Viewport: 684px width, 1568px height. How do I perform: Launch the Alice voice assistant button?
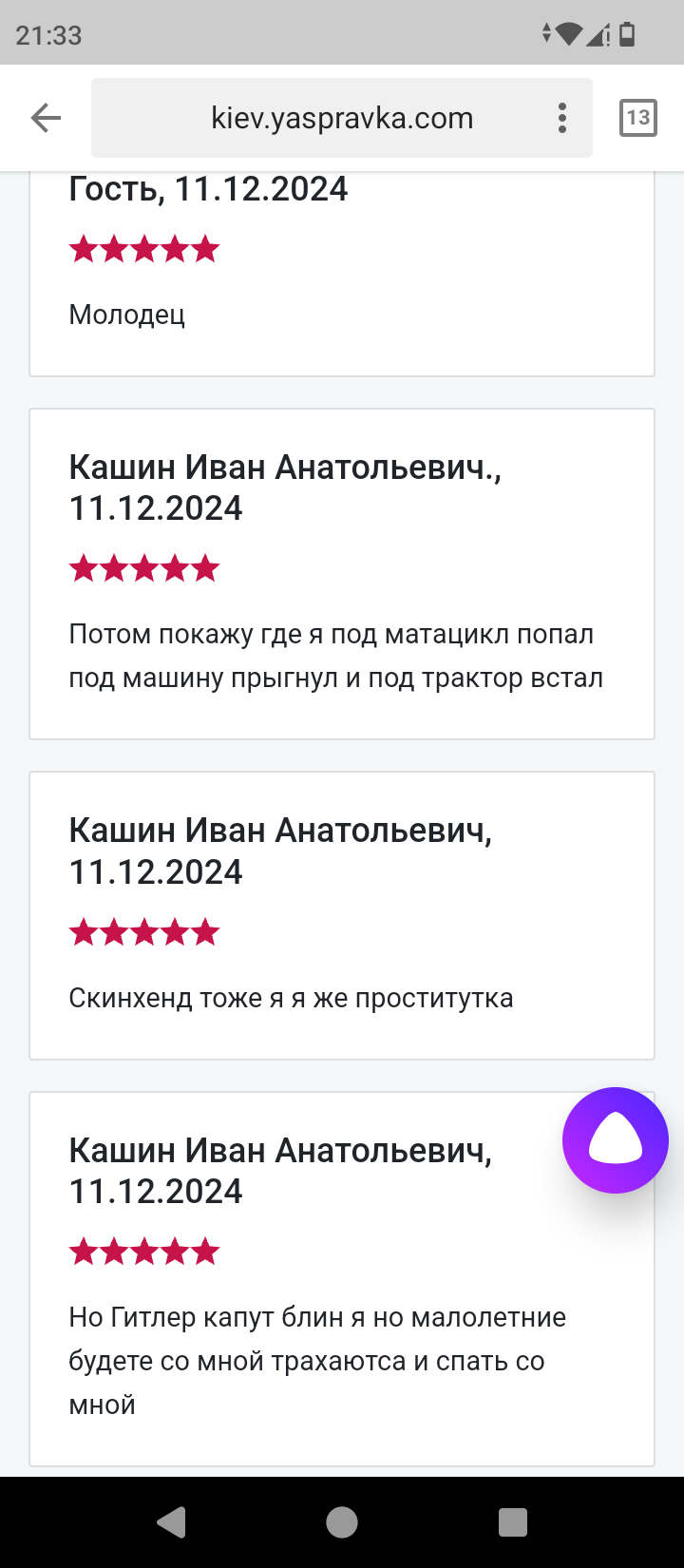pyautogui.click(x=616, y=1139)
